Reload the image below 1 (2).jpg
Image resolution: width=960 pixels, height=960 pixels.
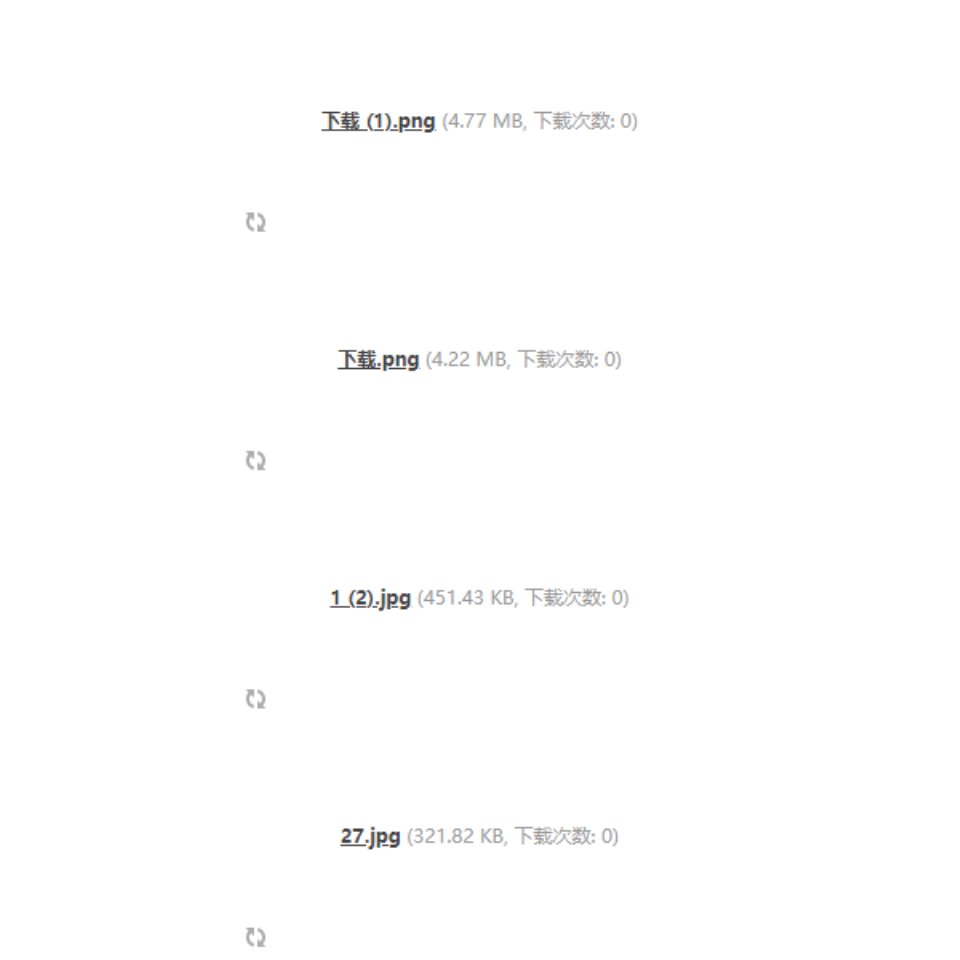[x=256, y=699]
